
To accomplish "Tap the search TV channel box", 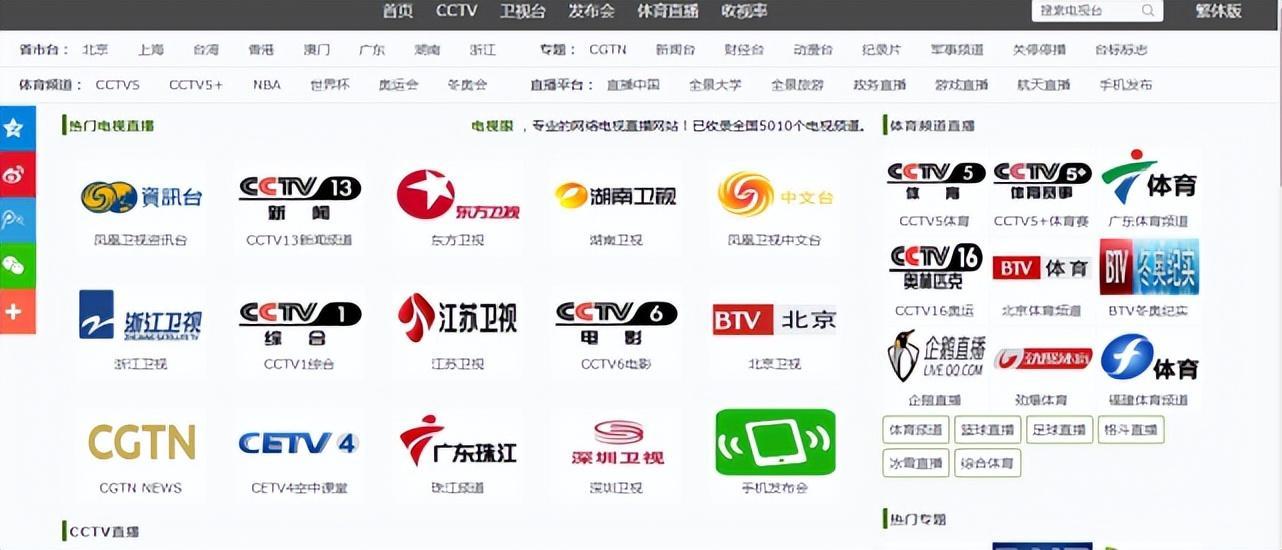I will pos(1086,11).
